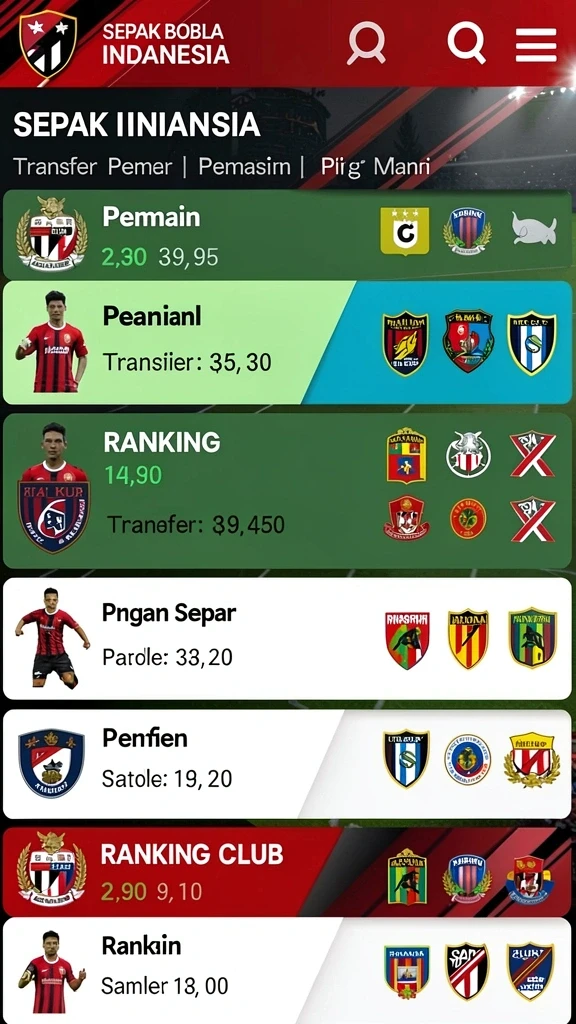This screenshot has height=1024, width=576.
Task: Open the Penfien row
Action: coord(287,764)
